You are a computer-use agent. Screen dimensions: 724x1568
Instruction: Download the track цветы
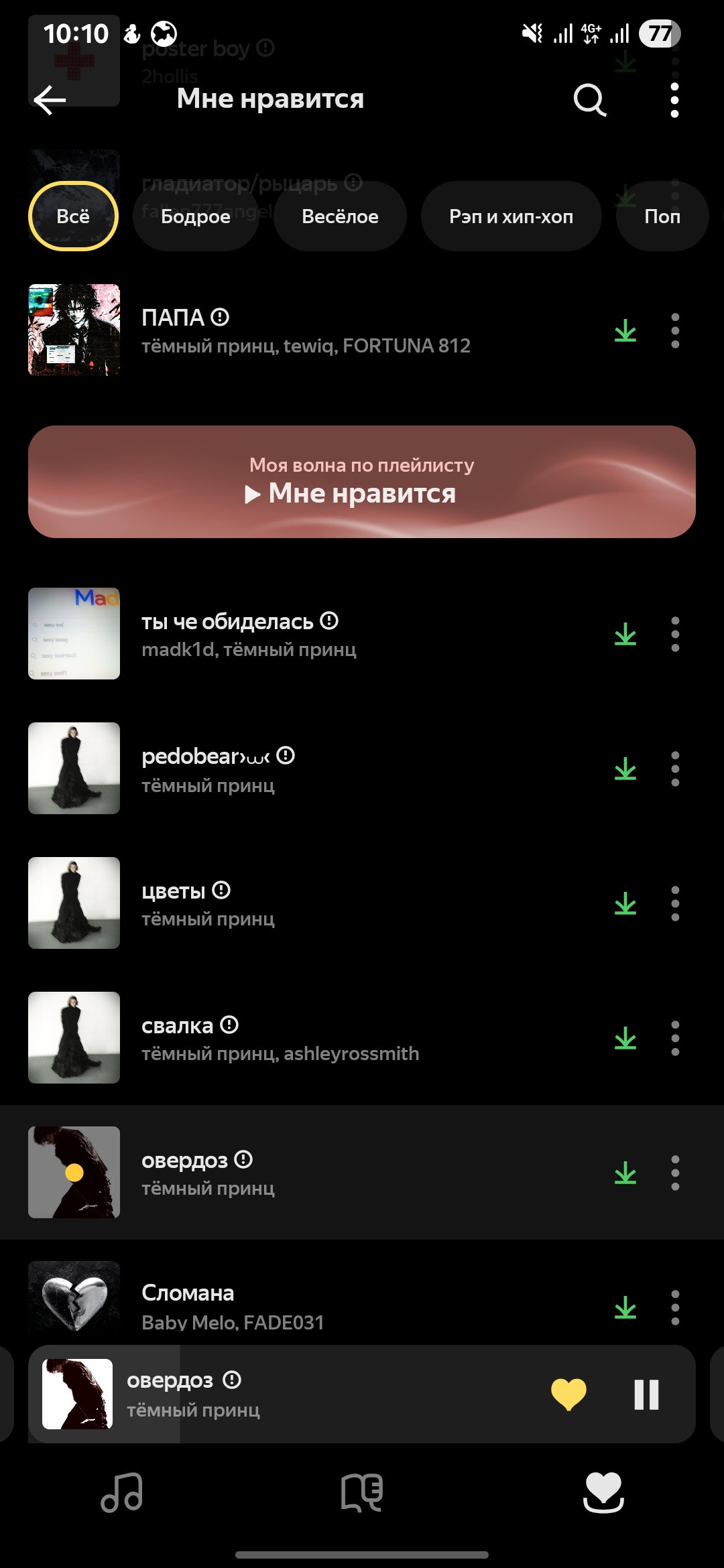pos(625,904)
